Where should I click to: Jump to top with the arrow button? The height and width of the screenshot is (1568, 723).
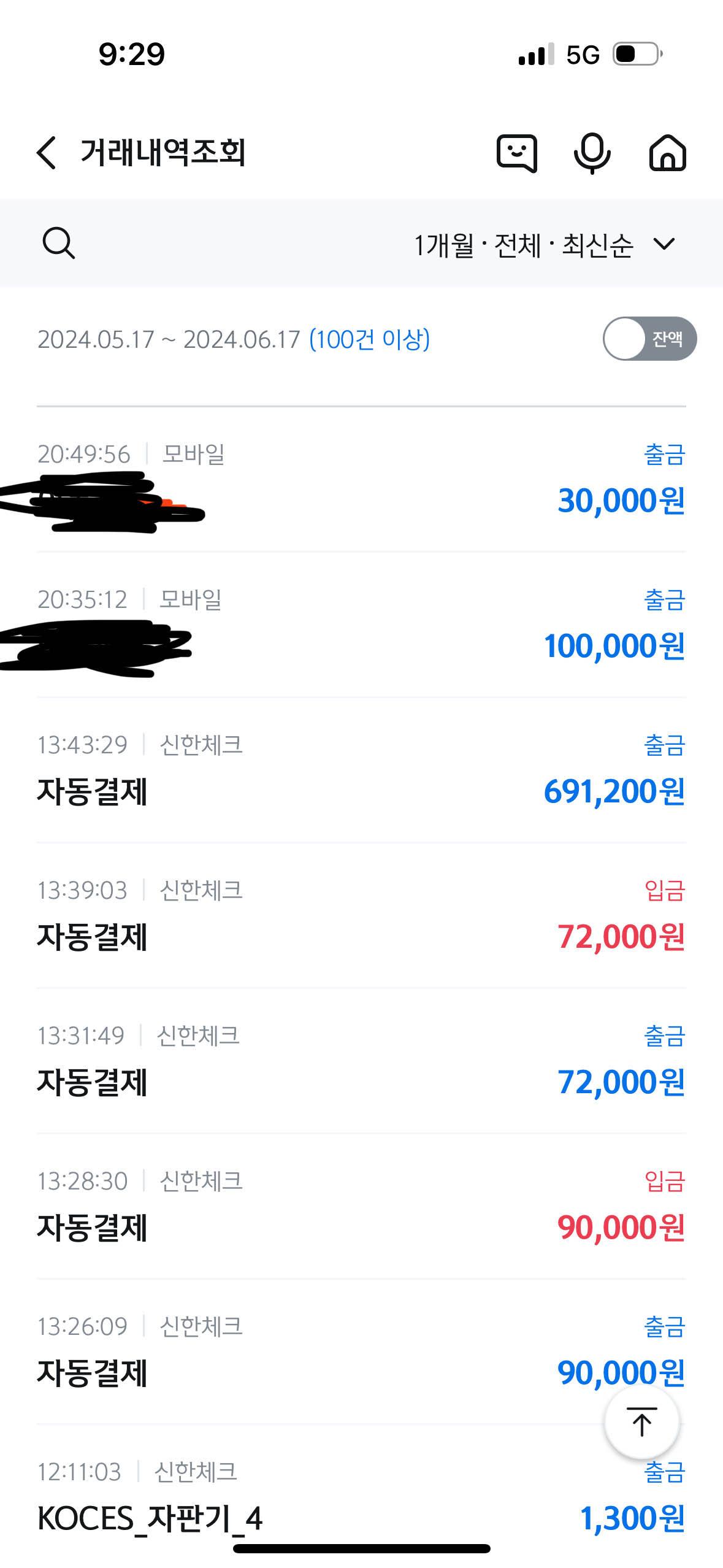[641, 1422]
